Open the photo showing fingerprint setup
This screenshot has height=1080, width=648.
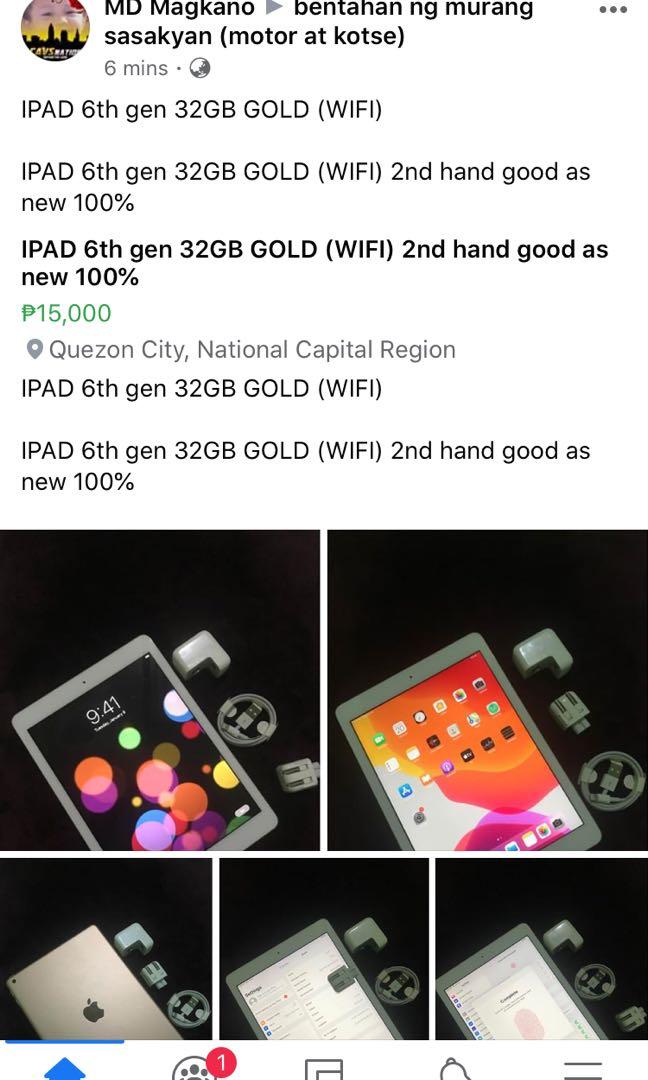click(x=541, y=948)
